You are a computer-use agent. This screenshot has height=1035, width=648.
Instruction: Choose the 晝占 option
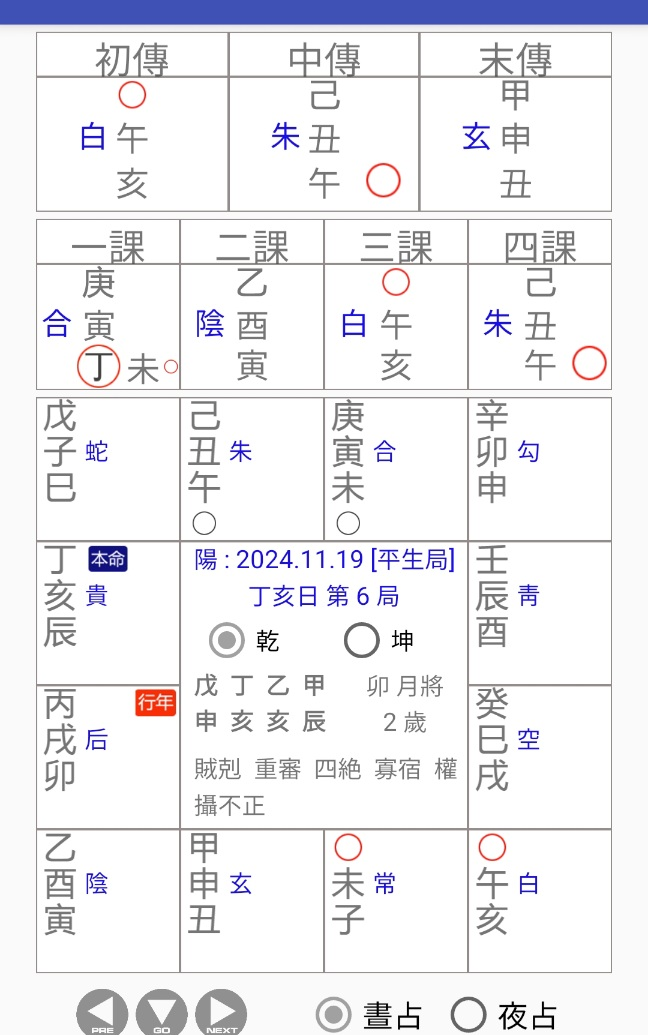click(x=334, y=1015)
